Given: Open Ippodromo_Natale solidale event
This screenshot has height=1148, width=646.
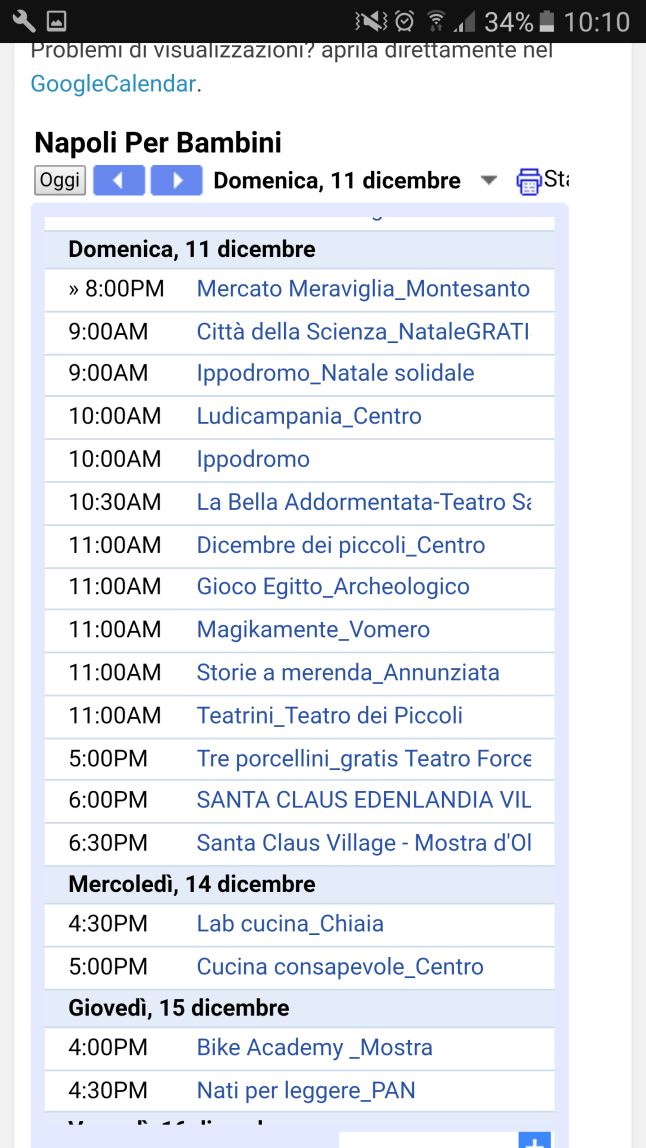Looking at the screenshot, I should 335,373.
